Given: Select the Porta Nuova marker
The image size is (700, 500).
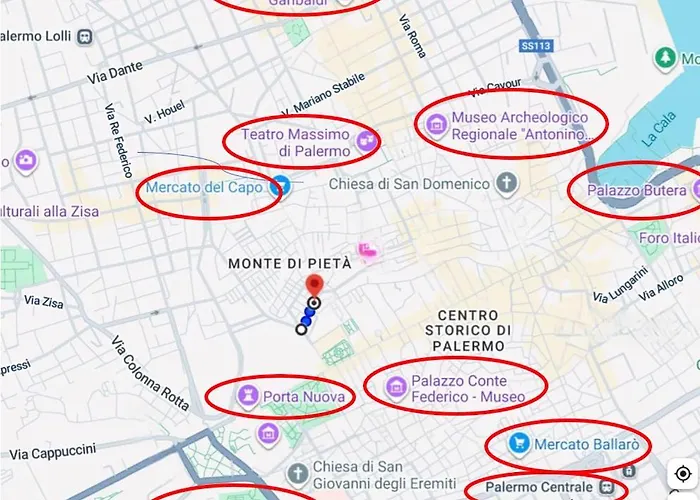Looking at the screenshot, I should pos(247,396).
